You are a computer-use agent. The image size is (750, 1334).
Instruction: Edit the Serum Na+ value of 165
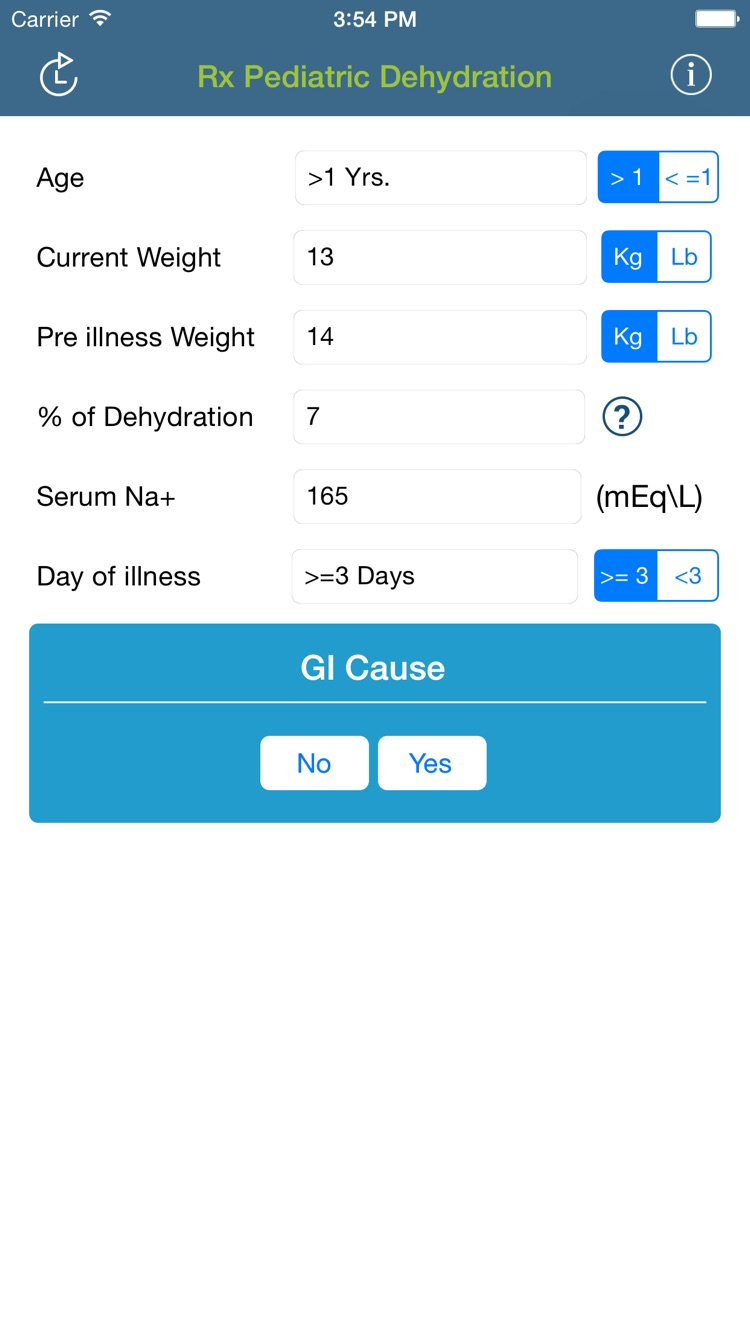pyautogui.click(x=436, y=496)
